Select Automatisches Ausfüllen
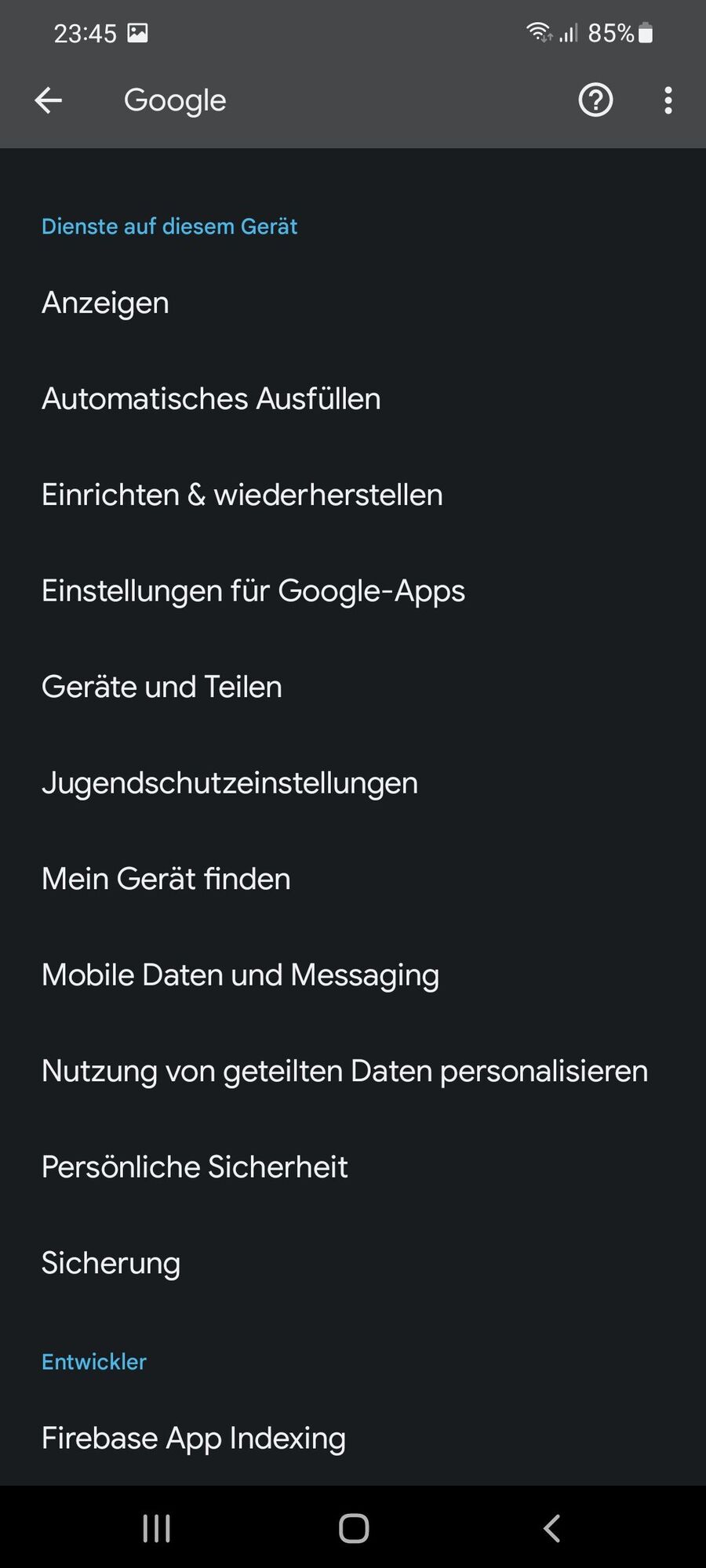The width and height of the screenshot is (706, 1568). [x=211, y=398]
